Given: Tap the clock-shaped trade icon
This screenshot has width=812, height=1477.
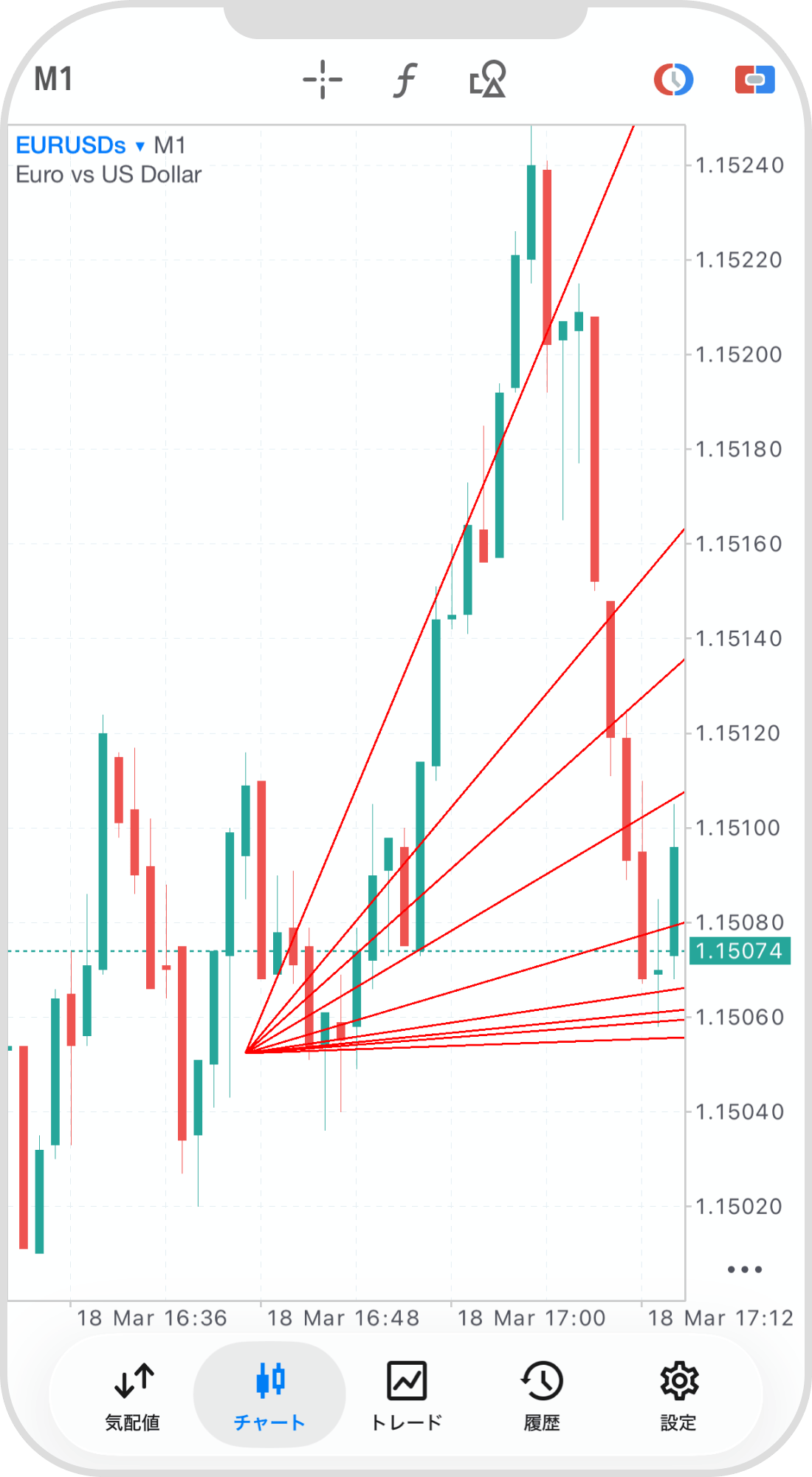Looking at the screenshot, I should (x=673, y=80).
